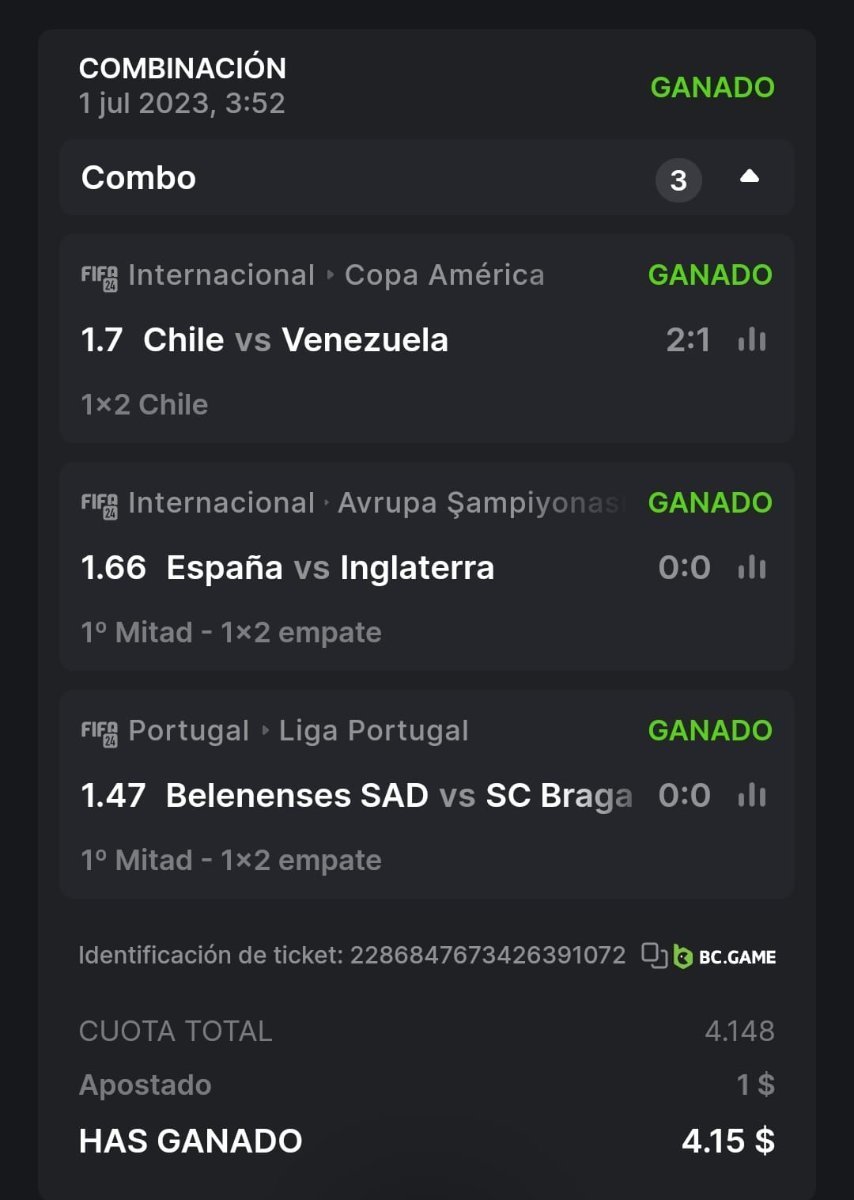Show statistics for Belenenses SAD vs SC Braga

pos(751,796)
